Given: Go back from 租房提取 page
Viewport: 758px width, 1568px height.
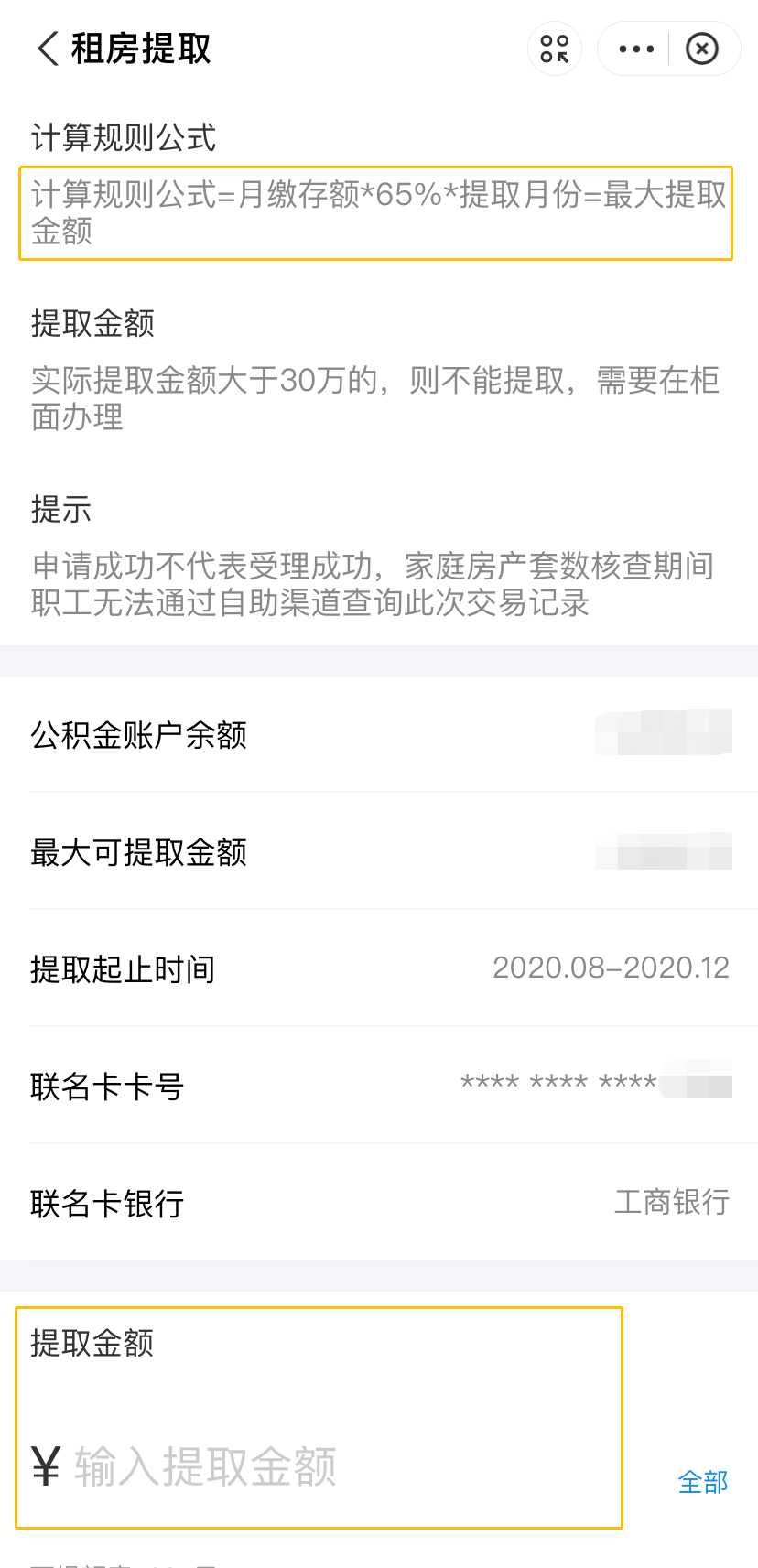Looking at the screenshot, I should (48, 49).
